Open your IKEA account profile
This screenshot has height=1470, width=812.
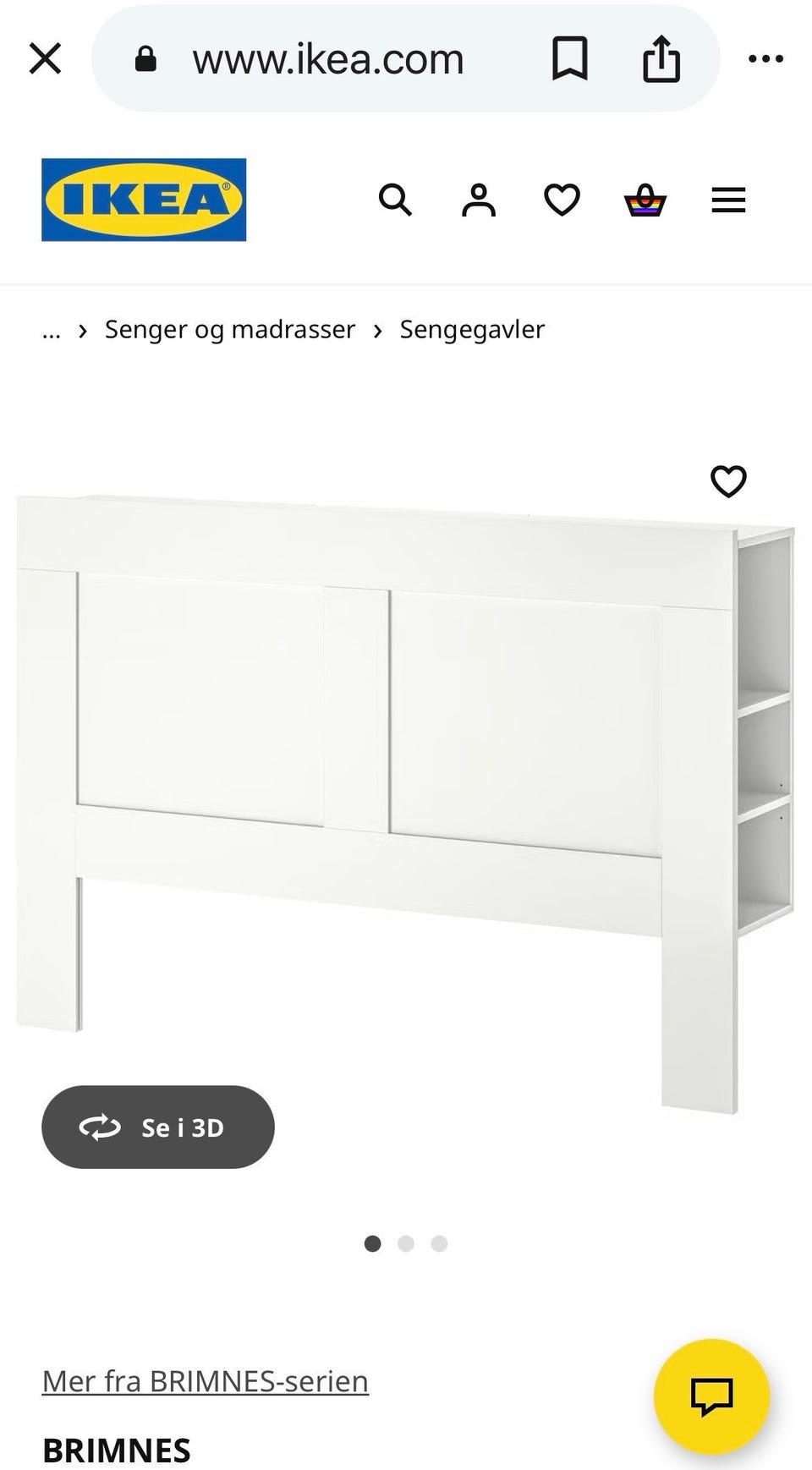click(479, 200)
